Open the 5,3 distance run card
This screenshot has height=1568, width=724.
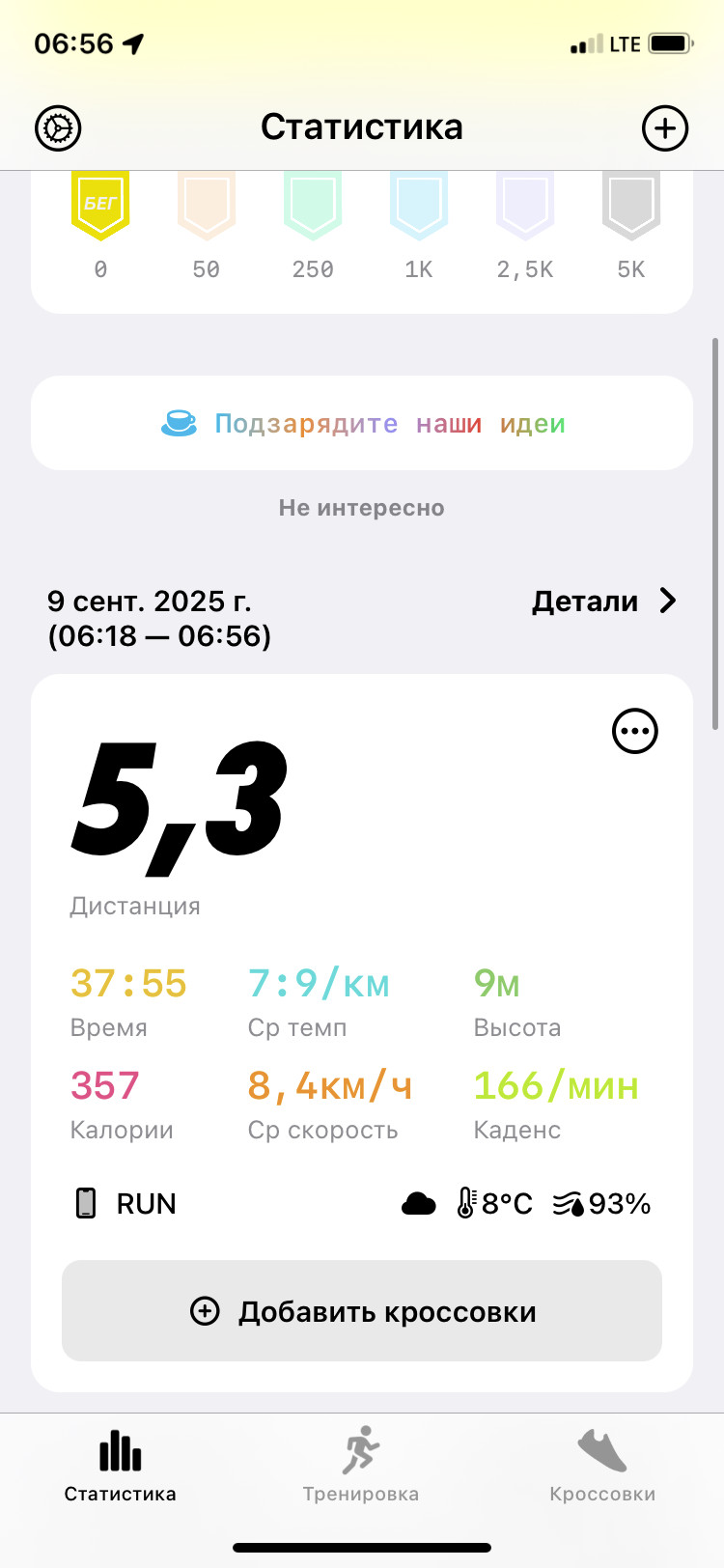[x=362, y=1032]
